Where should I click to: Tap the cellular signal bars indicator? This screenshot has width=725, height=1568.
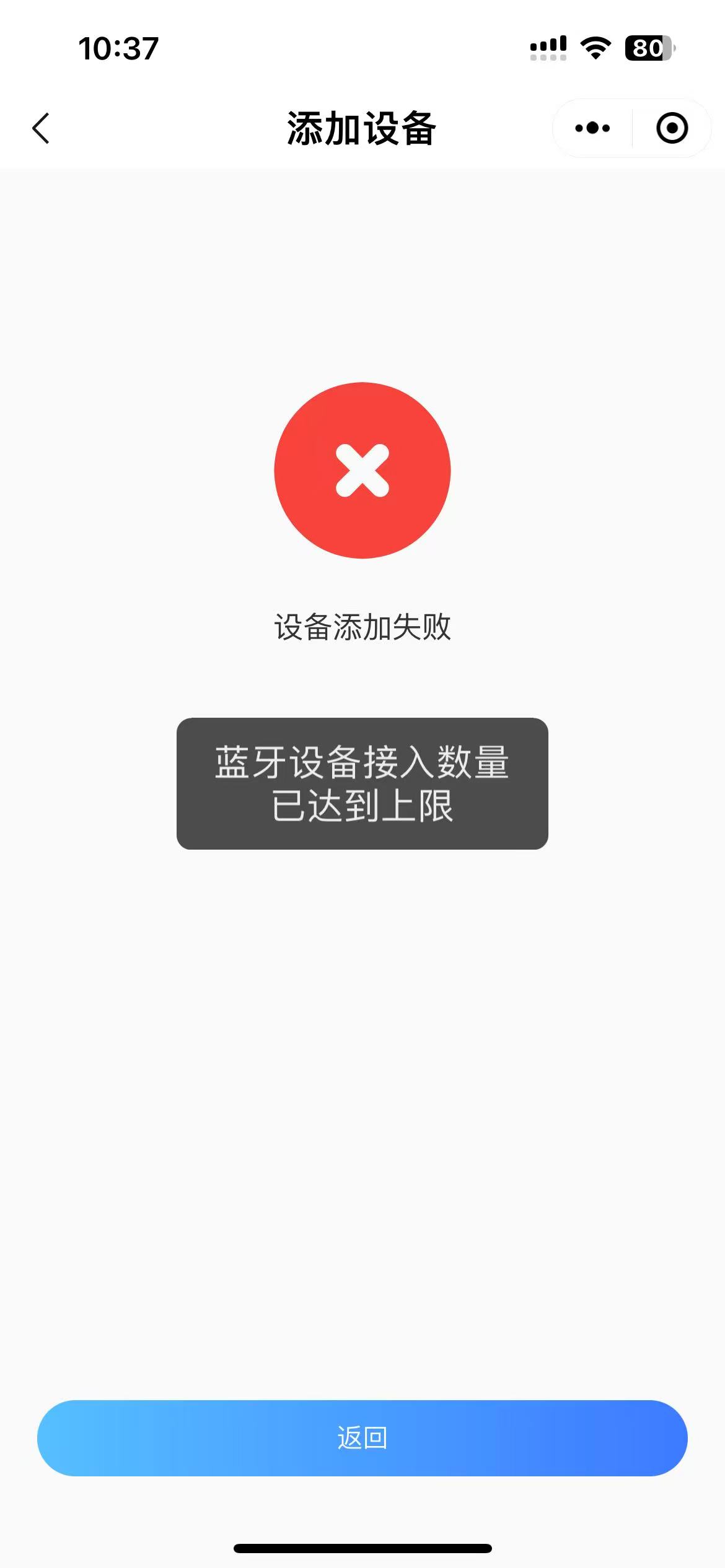pyautogui.click(x=548, y=46)
